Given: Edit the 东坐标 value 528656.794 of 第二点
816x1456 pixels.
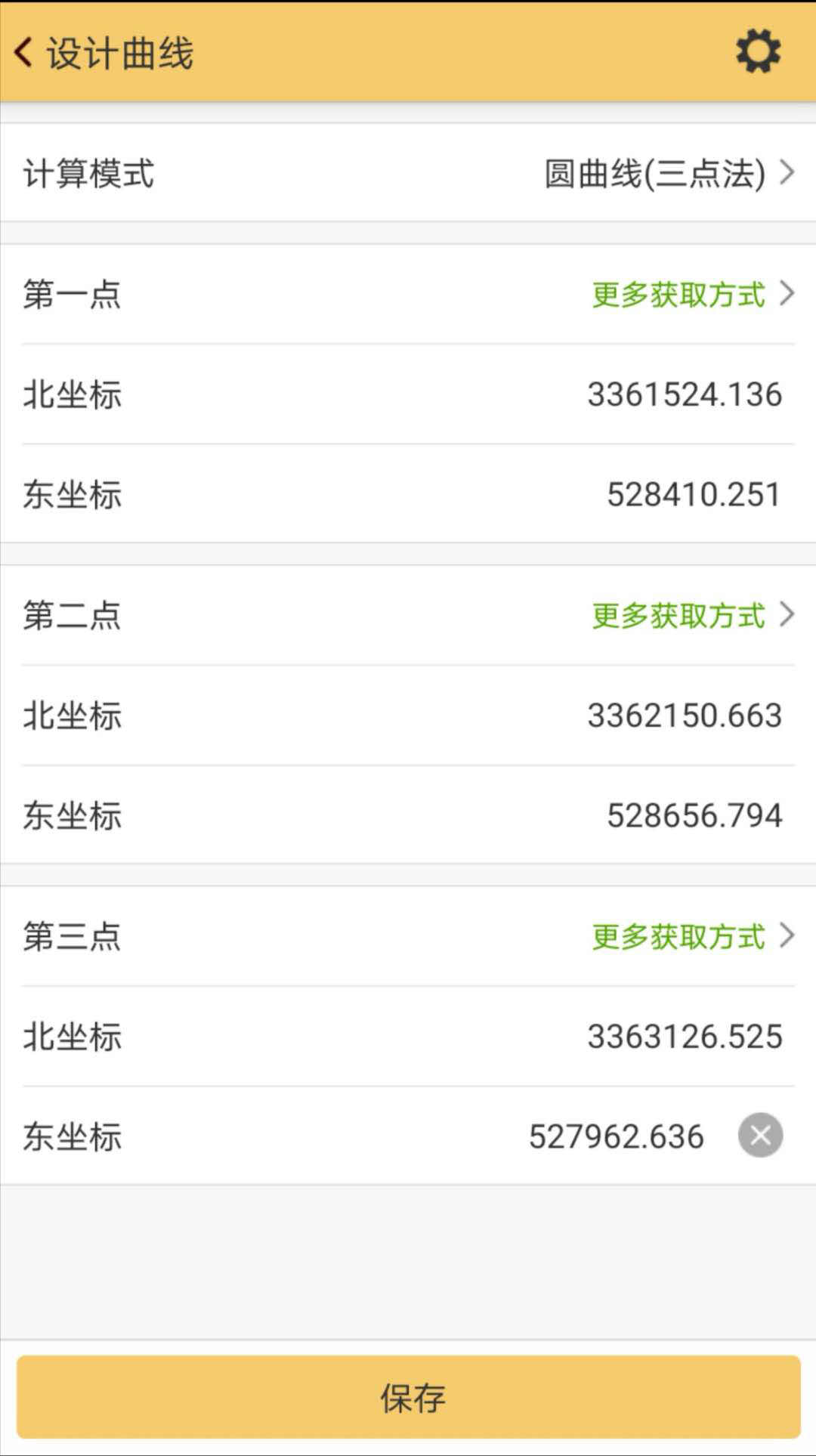Looking at the screenshot, I should pyautogui.click(x=693, y=815).
